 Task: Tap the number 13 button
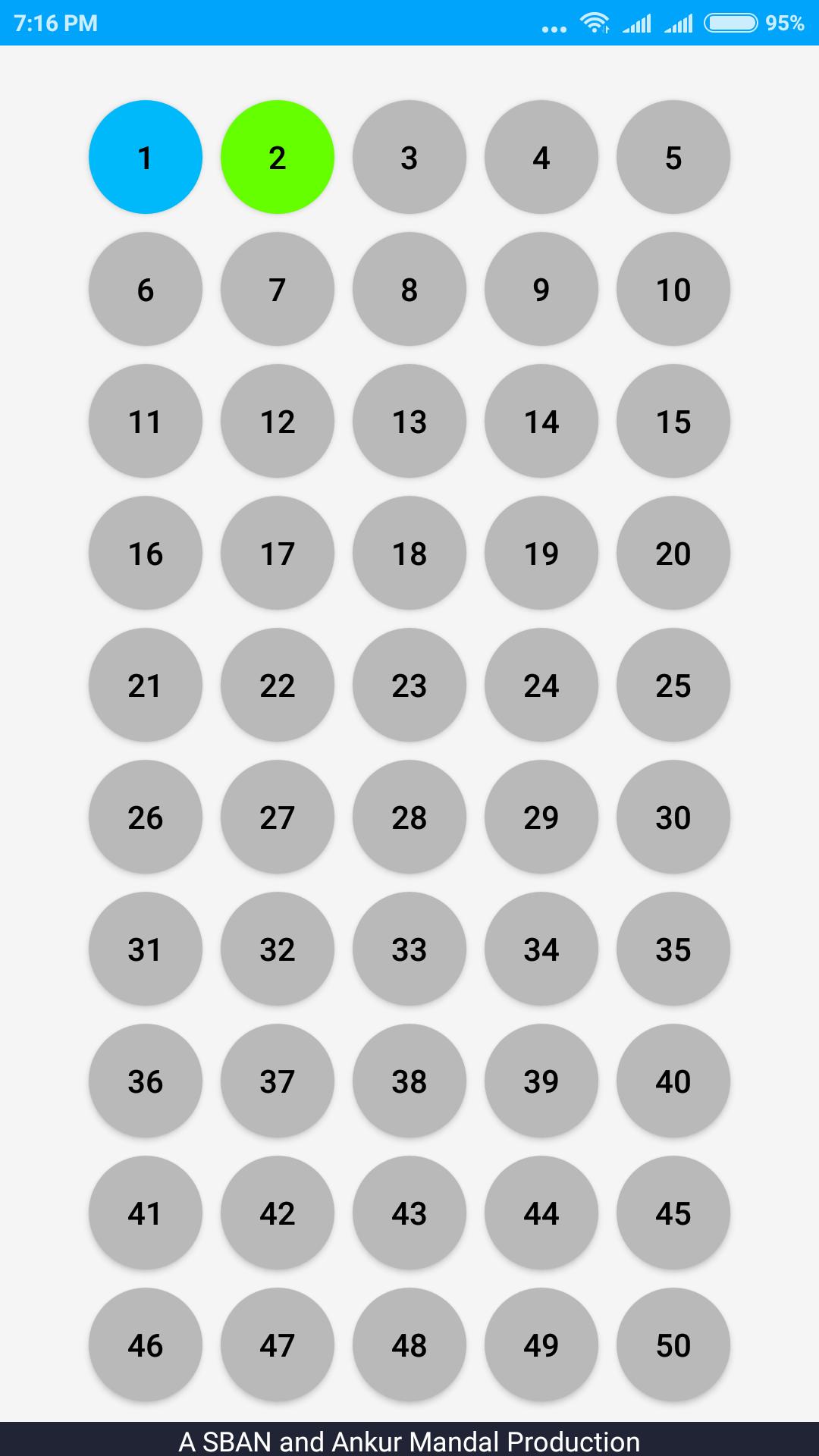tap(409, 421)
